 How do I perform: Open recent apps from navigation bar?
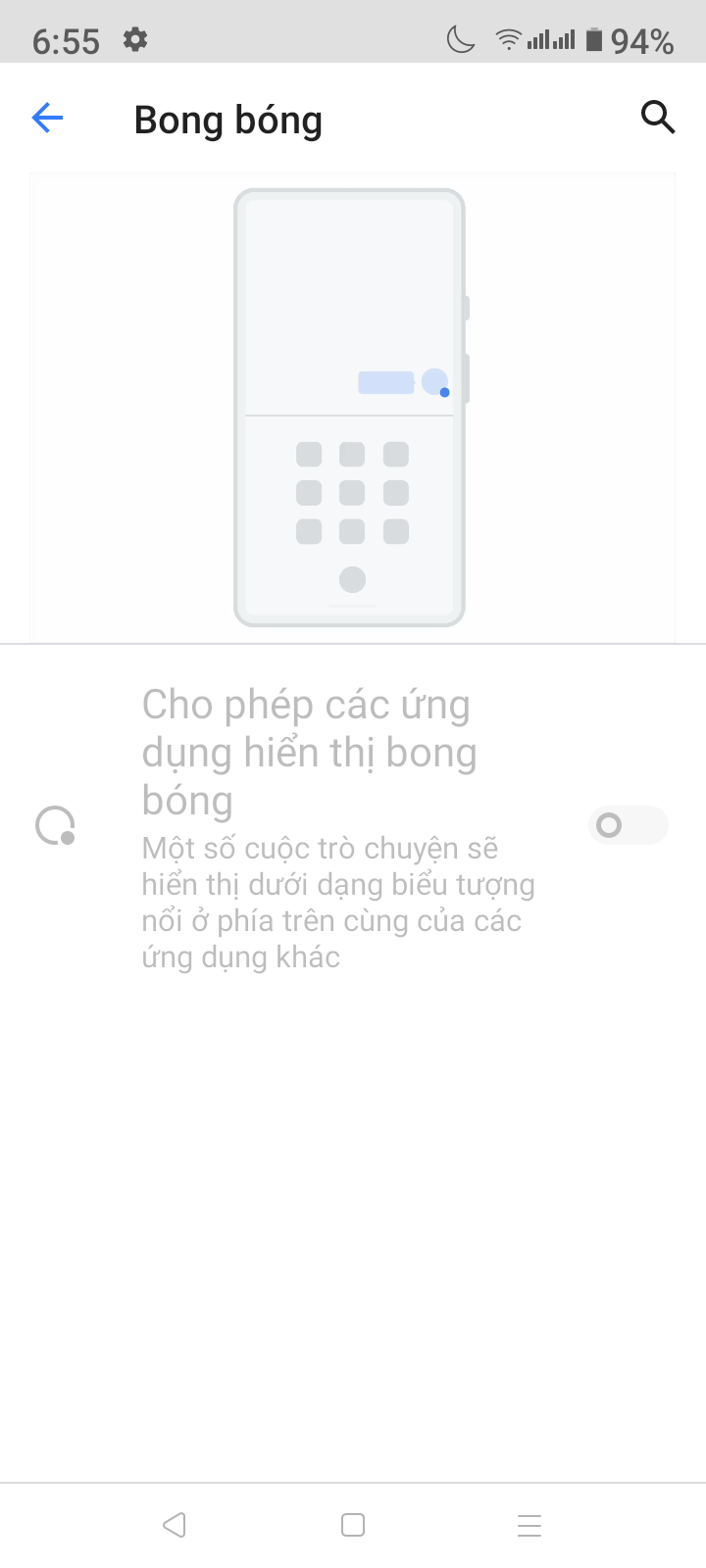click(529, 1525)
